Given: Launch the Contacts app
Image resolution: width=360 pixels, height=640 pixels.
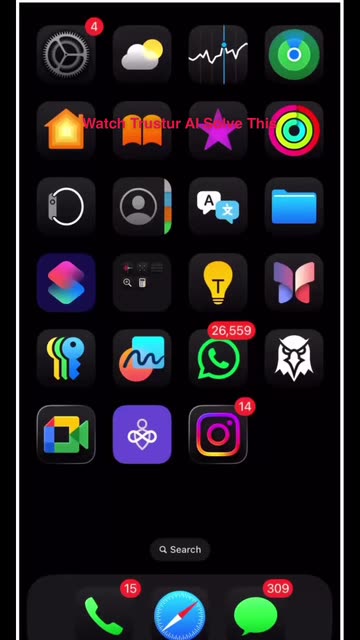Looking at the screenshot, I should click(x=142, y=206).
